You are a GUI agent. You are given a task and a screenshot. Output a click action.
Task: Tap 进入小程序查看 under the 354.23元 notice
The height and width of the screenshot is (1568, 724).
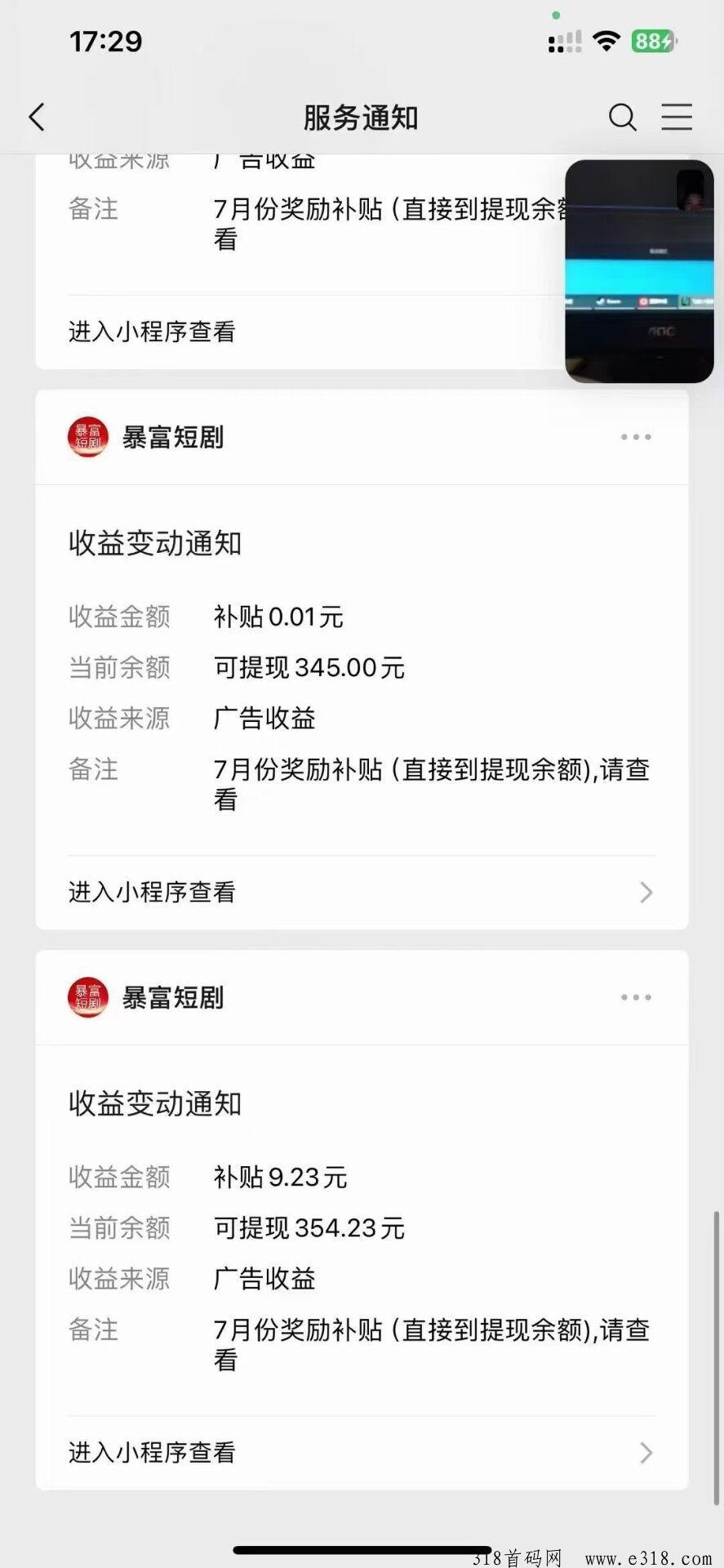362,1452
